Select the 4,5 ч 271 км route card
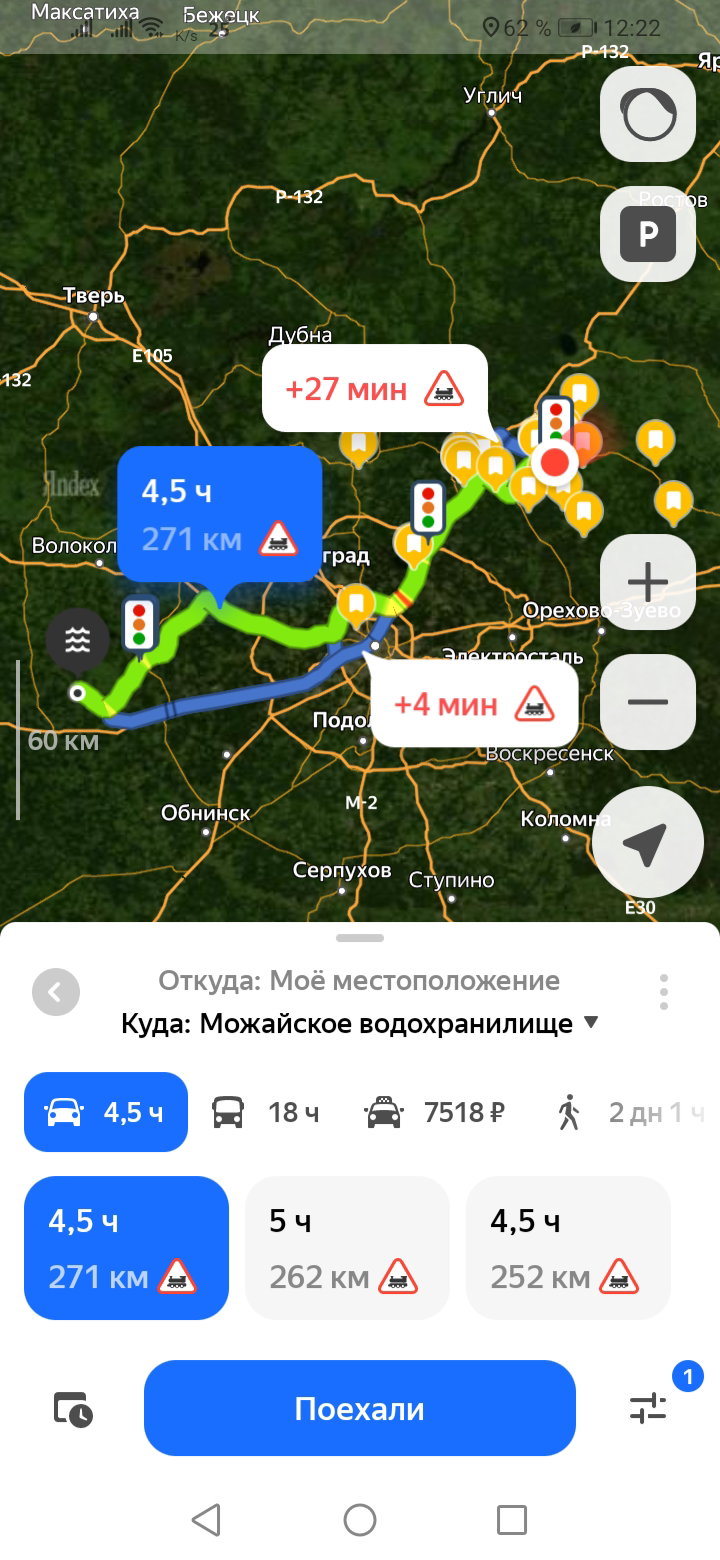Screen dimensions: 720x1560 pyautogui.click(x=126, y=1248)
